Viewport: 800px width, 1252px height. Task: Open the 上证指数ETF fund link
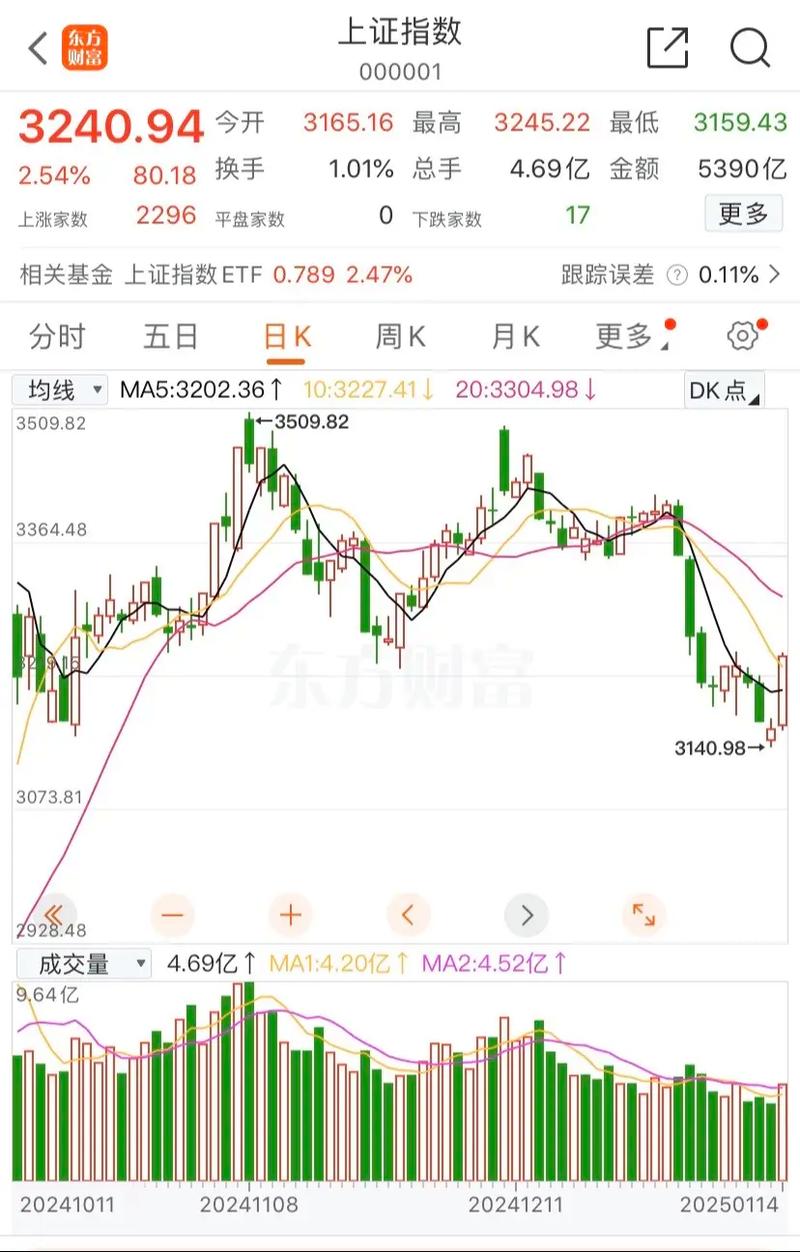(x=198, y=274)
